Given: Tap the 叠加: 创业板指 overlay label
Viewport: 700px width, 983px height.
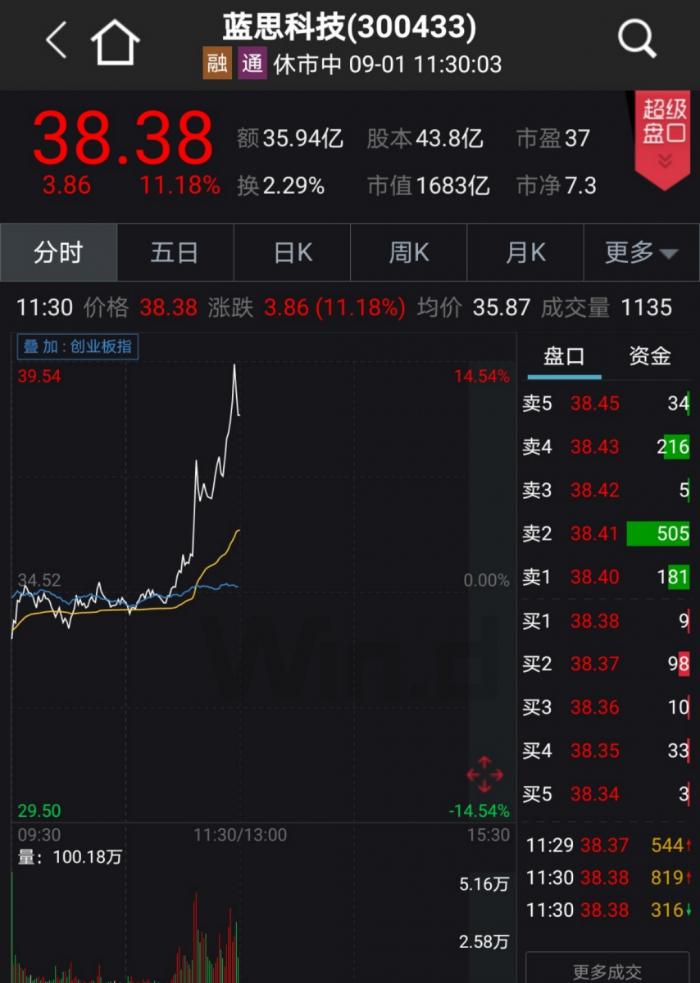Looking at the screenshot, I should tap(78, 347).
